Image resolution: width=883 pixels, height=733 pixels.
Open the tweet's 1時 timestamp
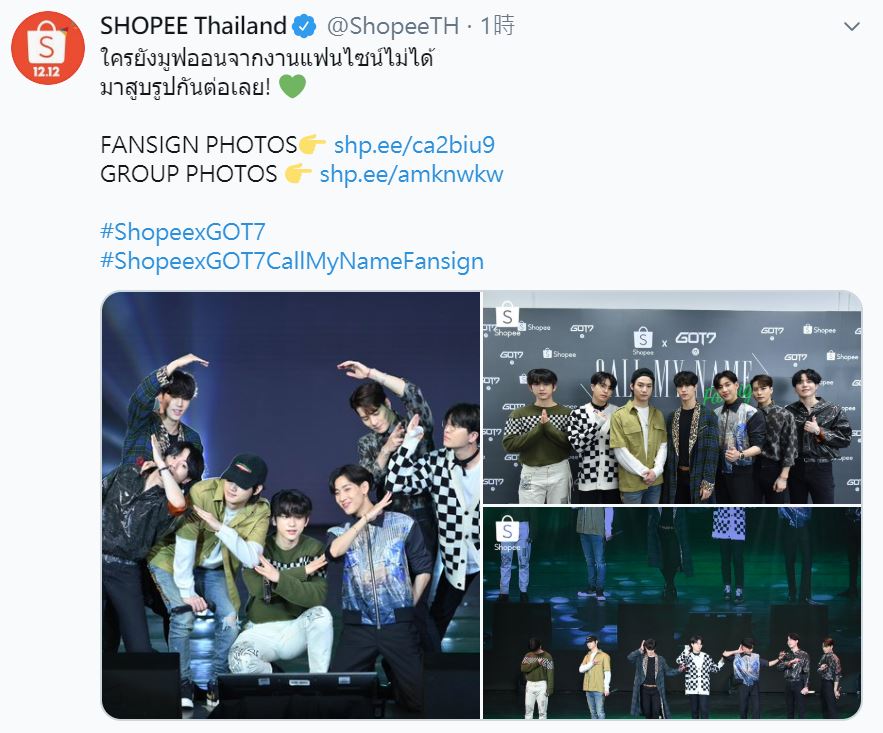[x=497, y=26]
